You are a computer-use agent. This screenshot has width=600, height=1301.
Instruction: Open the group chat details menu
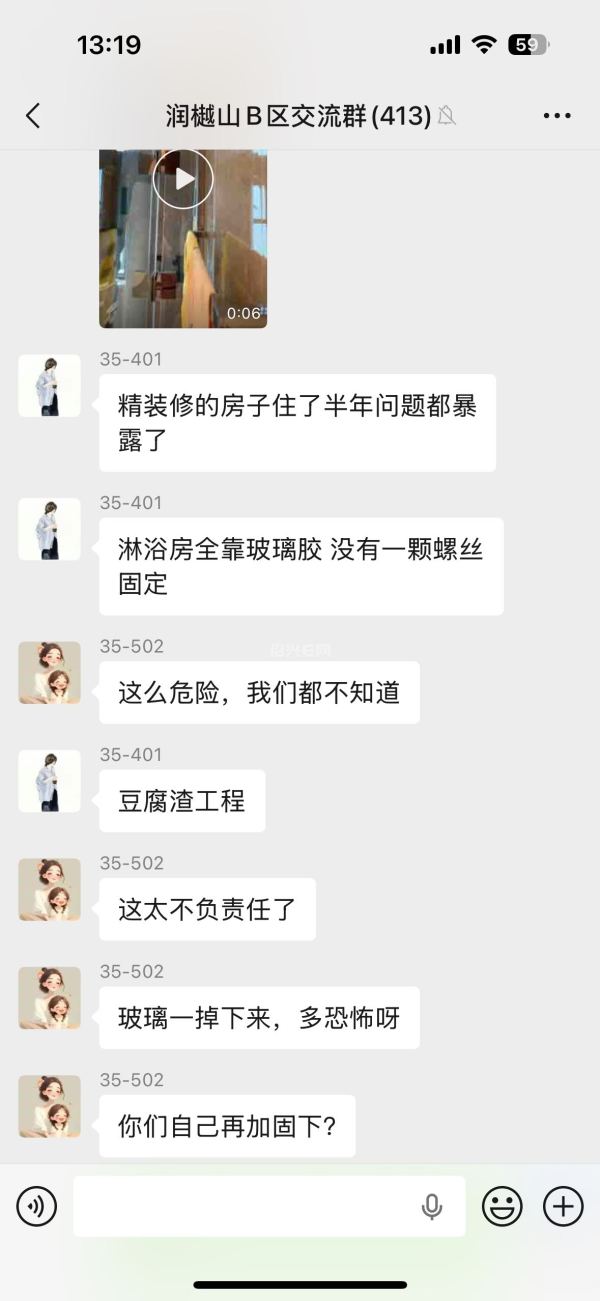[x=557, y=116]
